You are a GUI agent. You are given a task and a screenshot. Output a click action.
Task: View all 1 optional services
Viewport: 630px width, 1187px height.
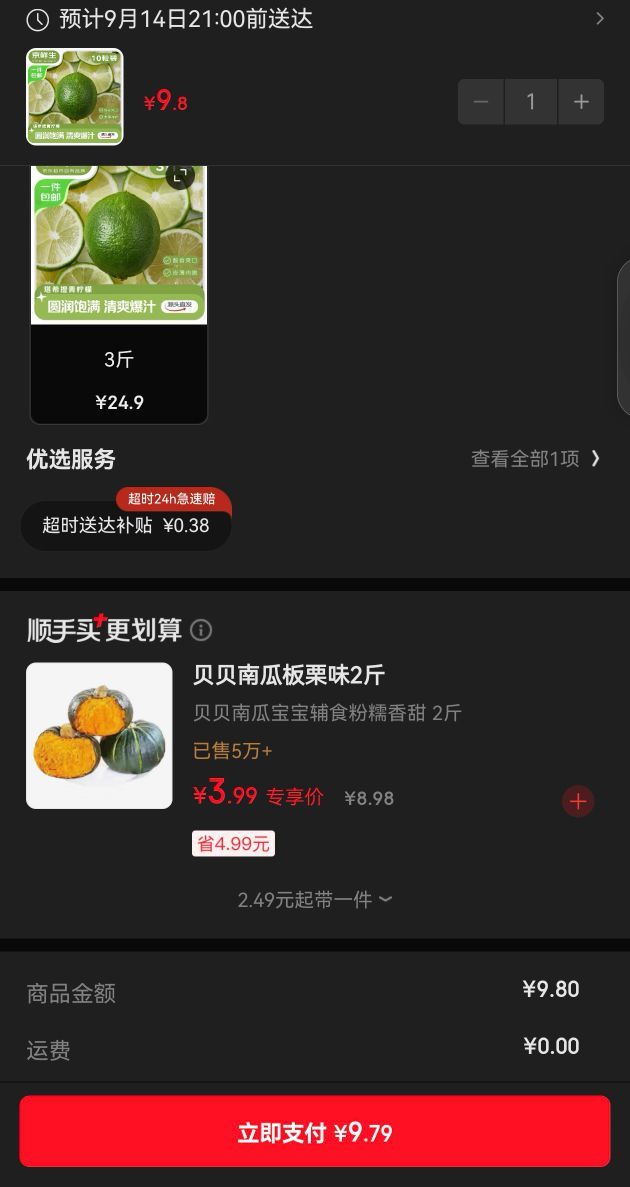click(536, 459)
